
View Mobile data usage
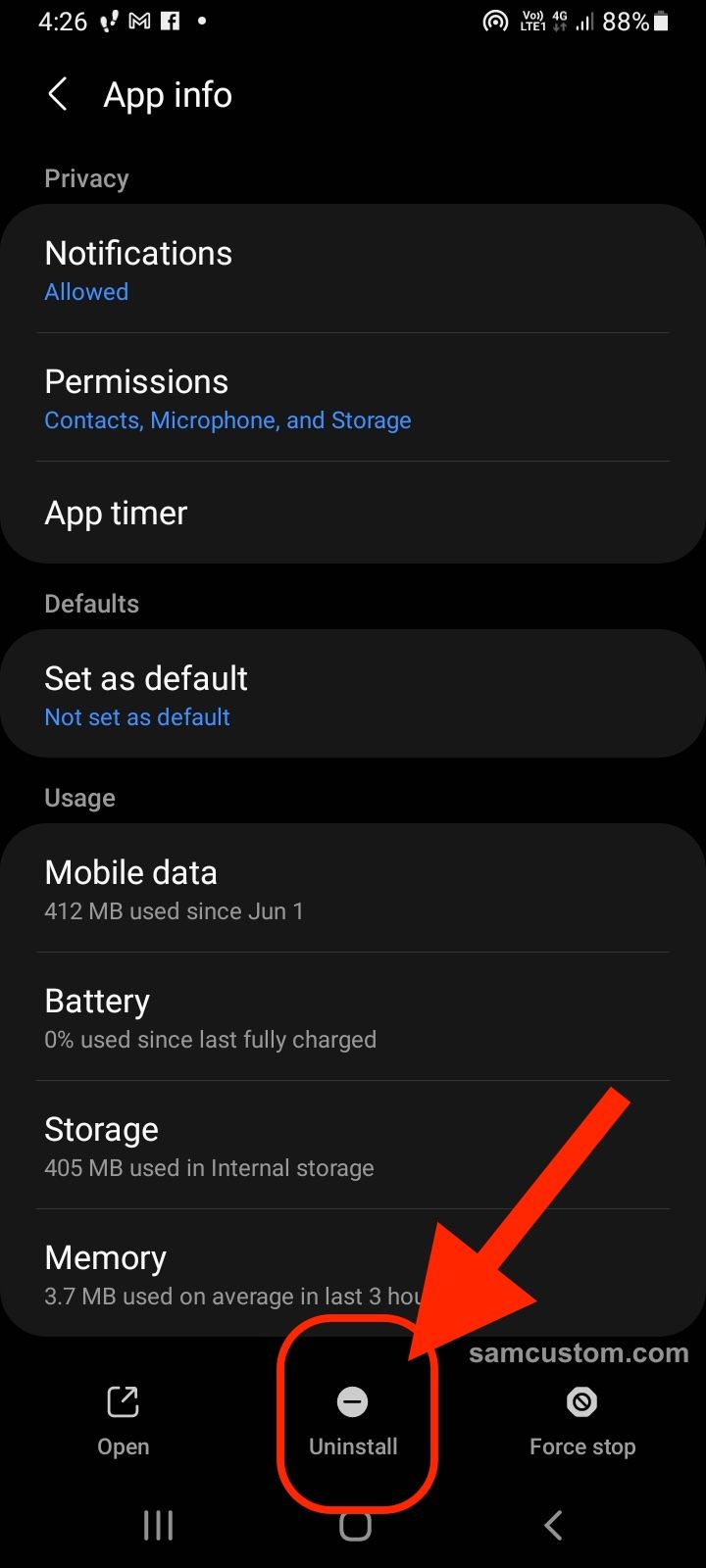353,889
